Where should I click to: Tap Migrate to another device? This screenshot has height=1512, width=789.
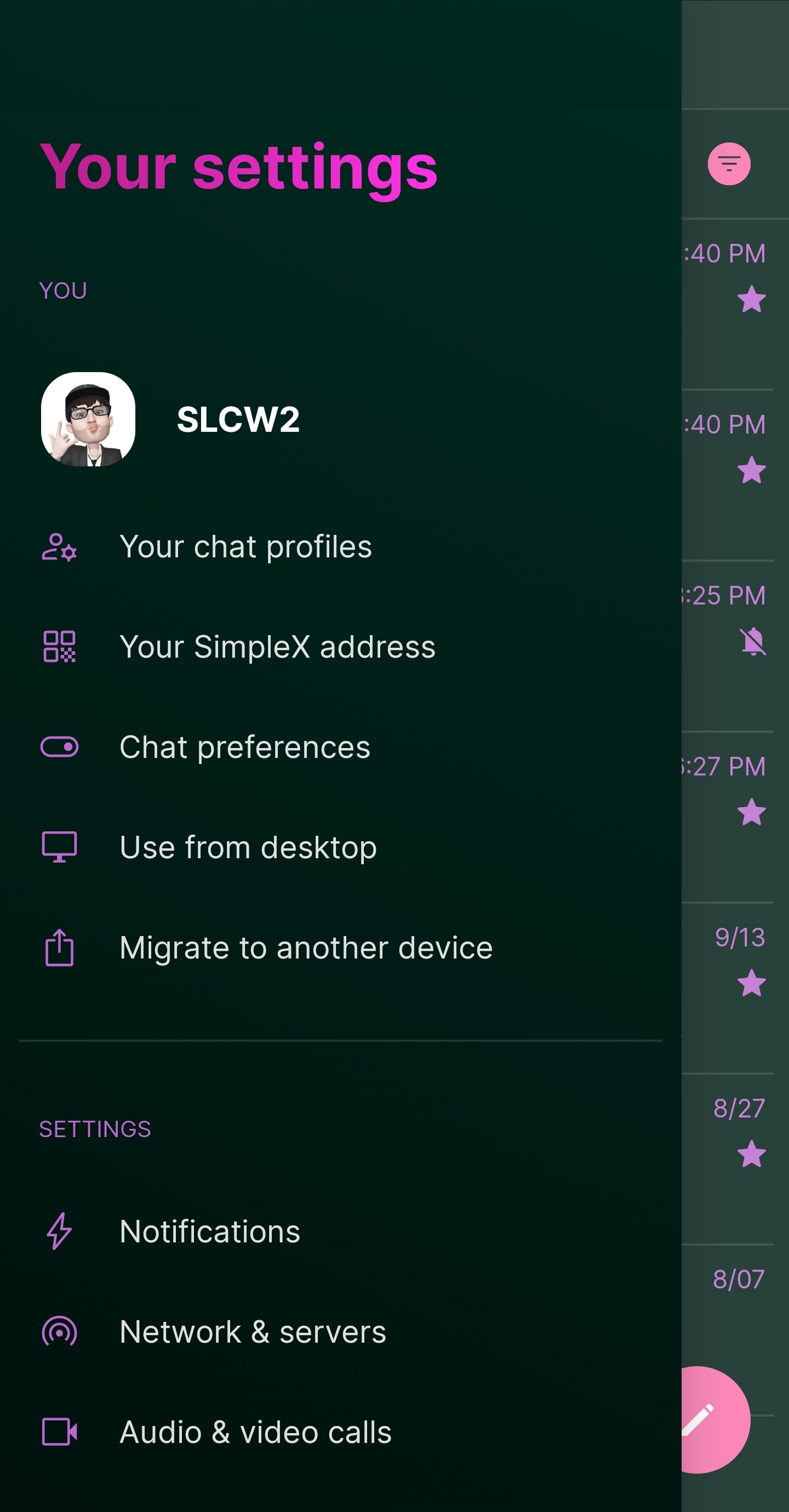(305, 948)
